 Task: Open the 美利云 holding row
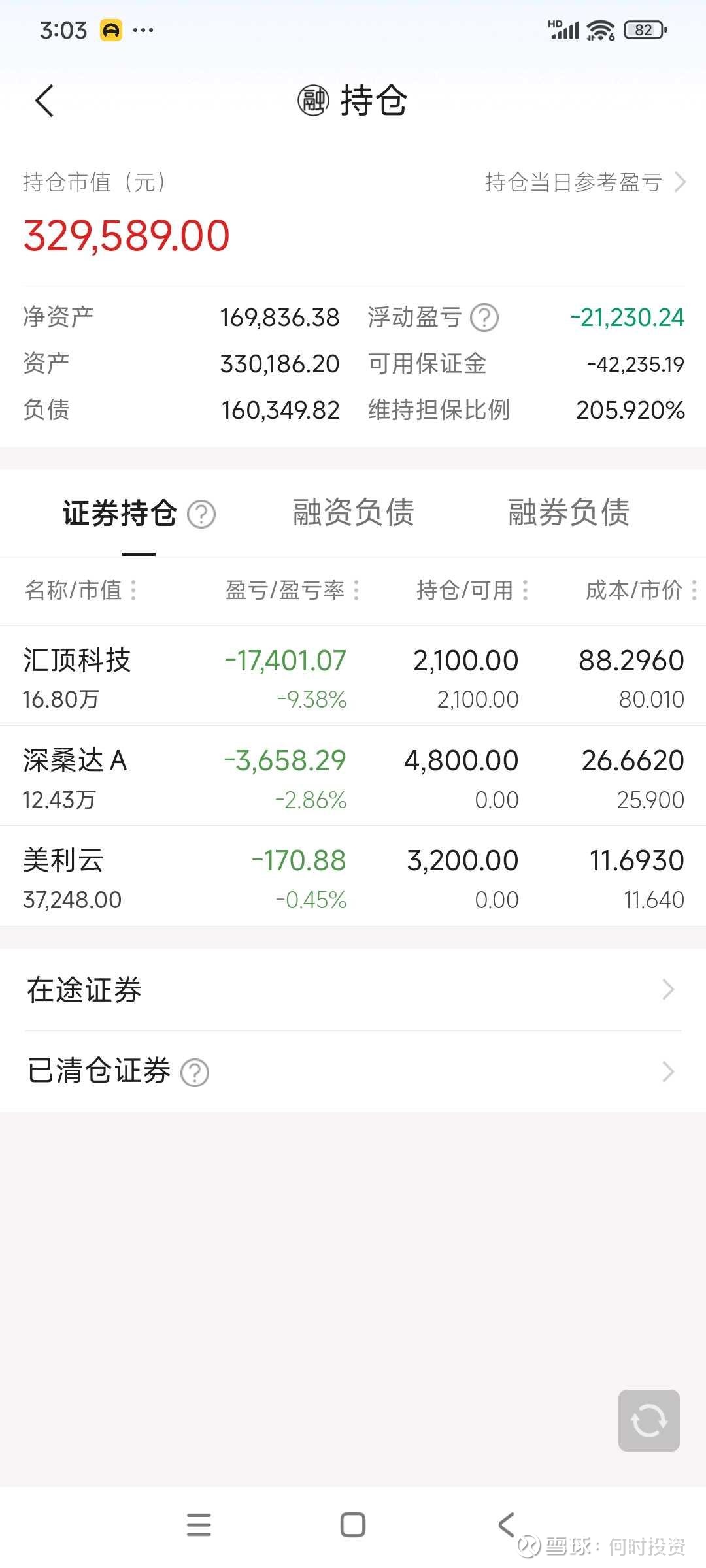[x=353, y=876]
